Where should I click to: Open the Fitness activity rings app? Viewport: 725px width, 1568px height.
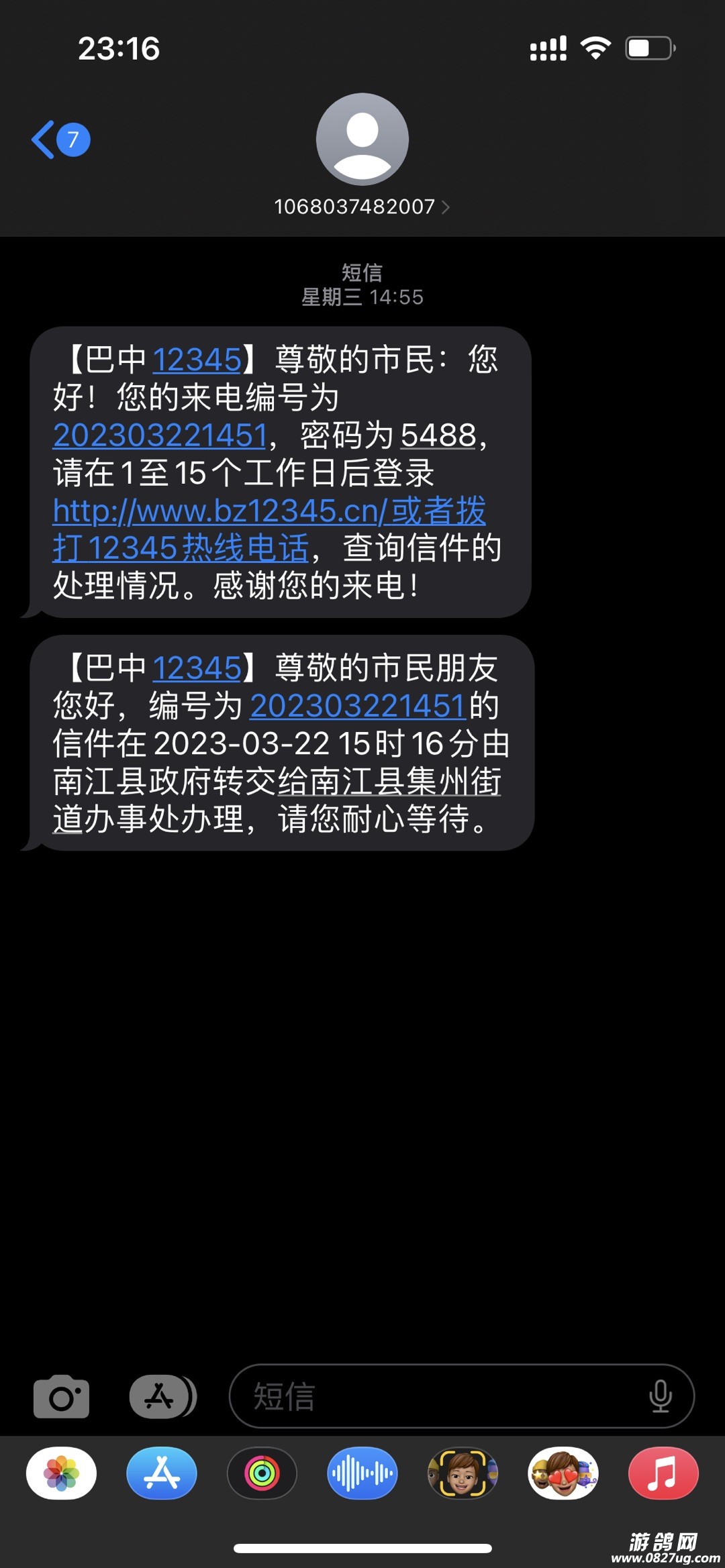[262, 1473]
